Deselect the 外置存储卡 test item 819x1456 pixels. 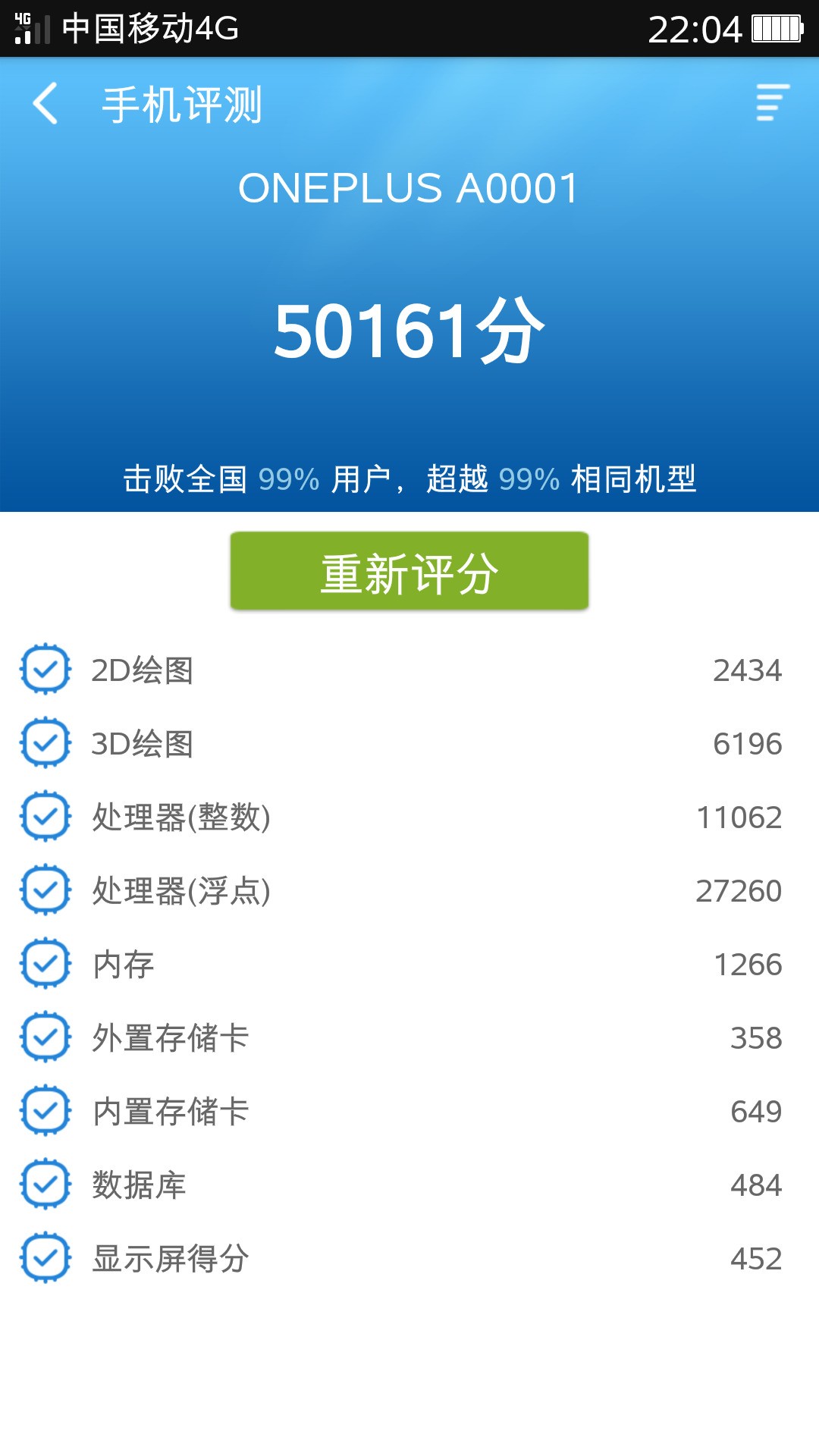tap(45, 1037)
